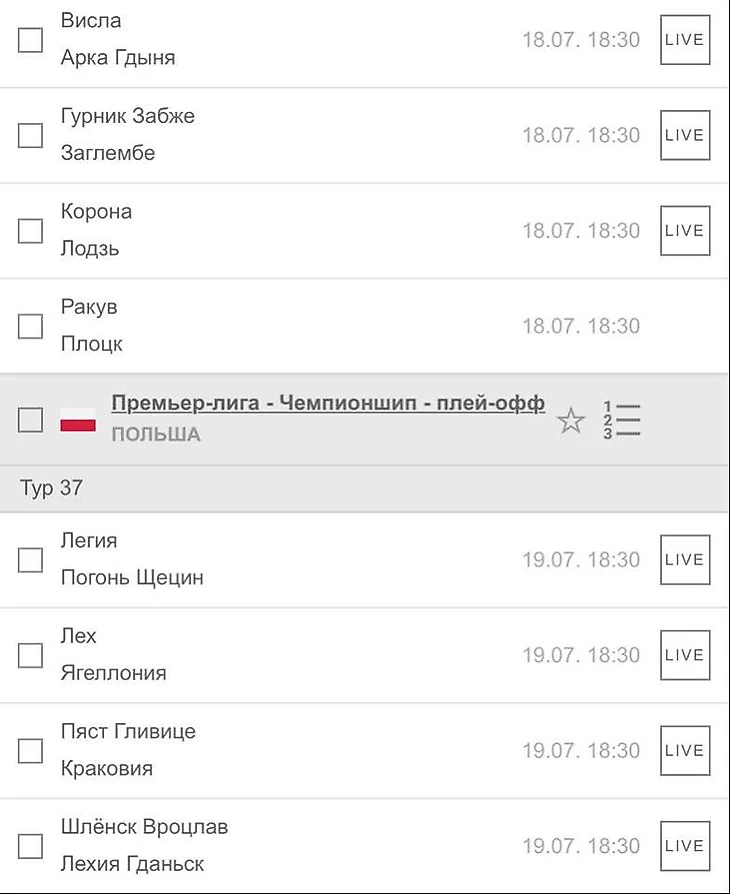Select the whole Polish league with its checkbox
Image resolution: width=730 pixels, height=894 pixels.
(31, 420)
